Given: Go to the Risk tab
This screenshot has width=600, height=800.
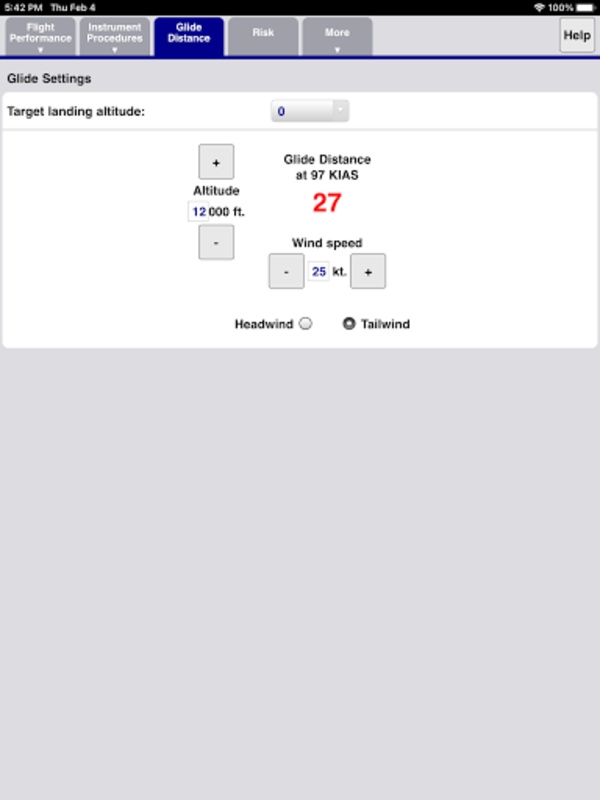Looking at the screenshot, I should (263, 37).
